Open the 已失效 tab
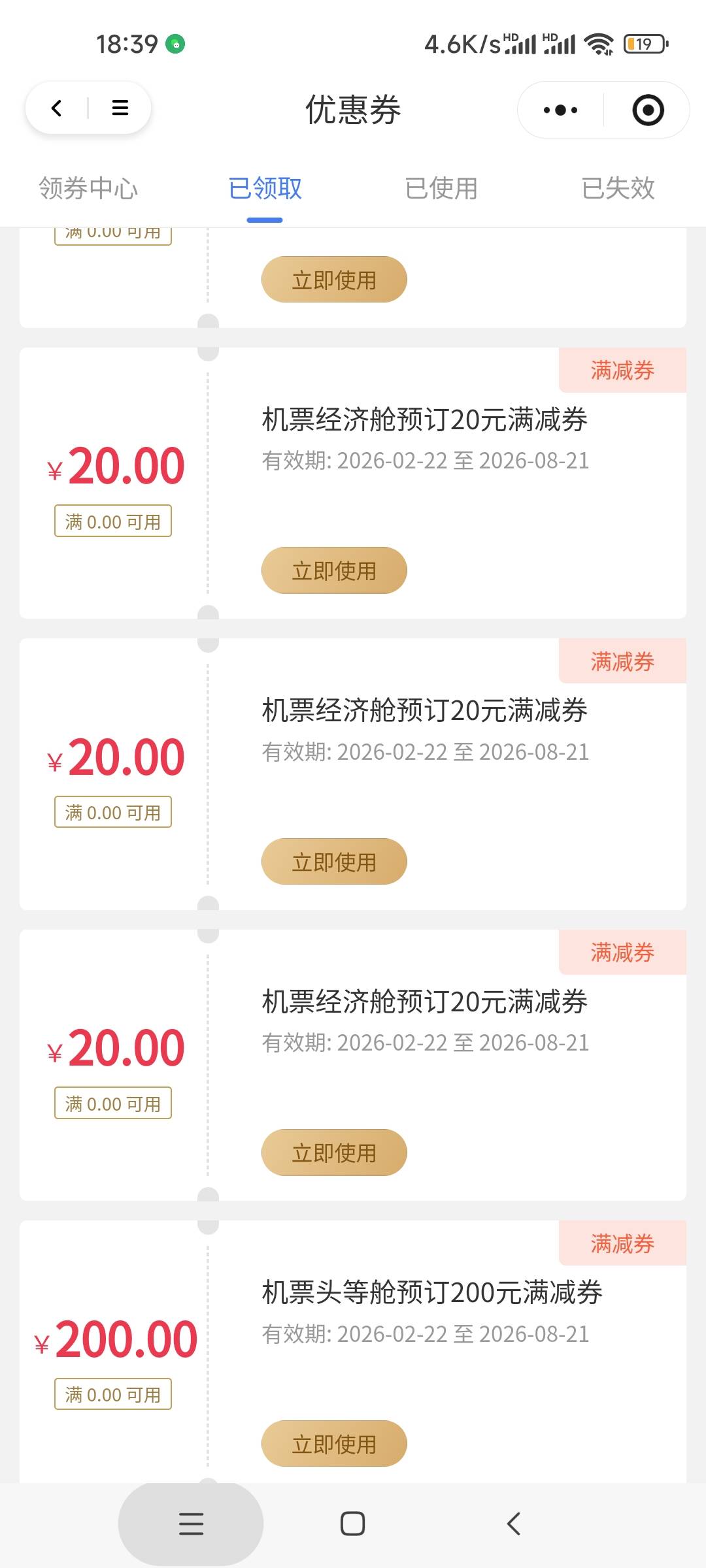Viewport: 706px width, 1568px height. point(618,188)
